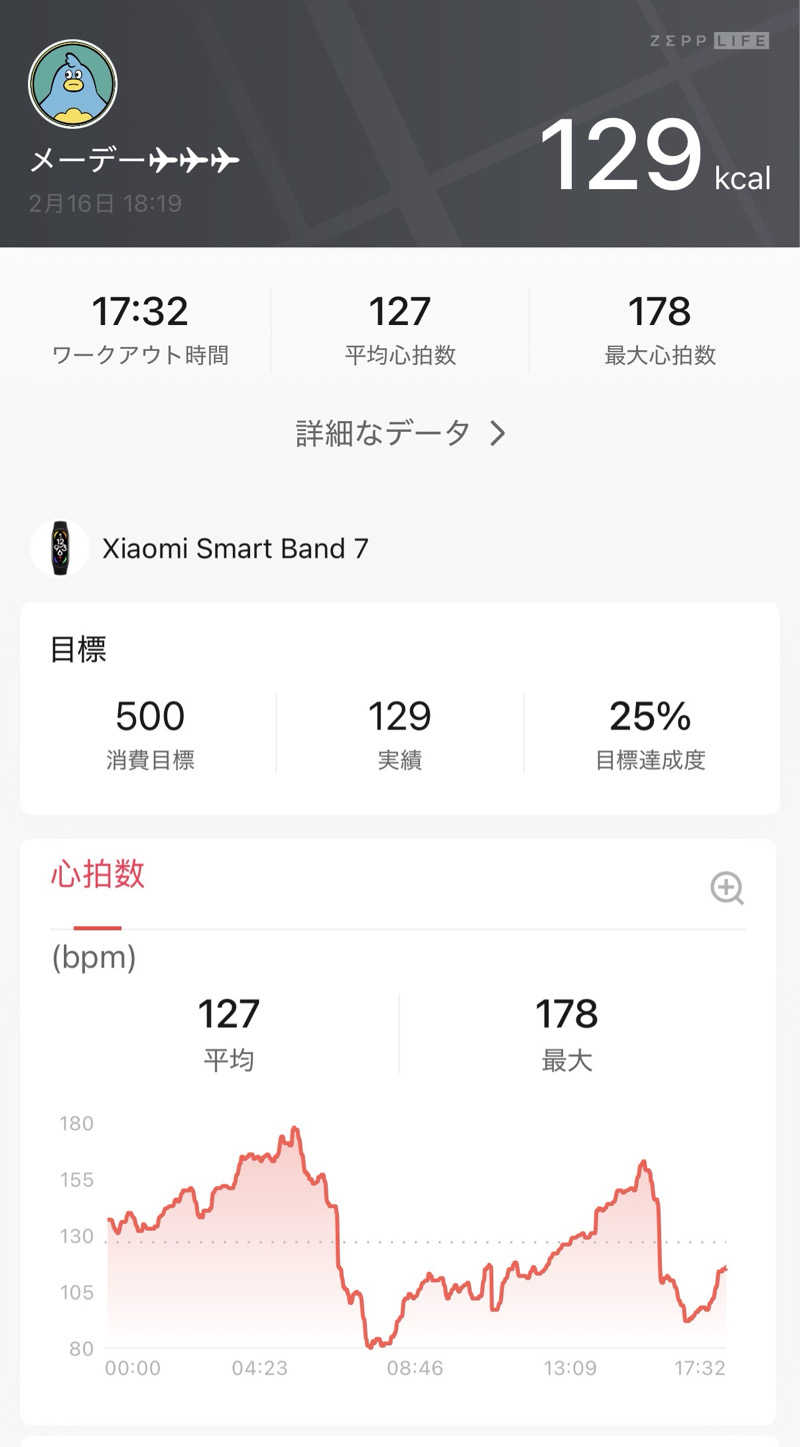Open 詳細なデータ detailed data

click(x=400, y=433)
